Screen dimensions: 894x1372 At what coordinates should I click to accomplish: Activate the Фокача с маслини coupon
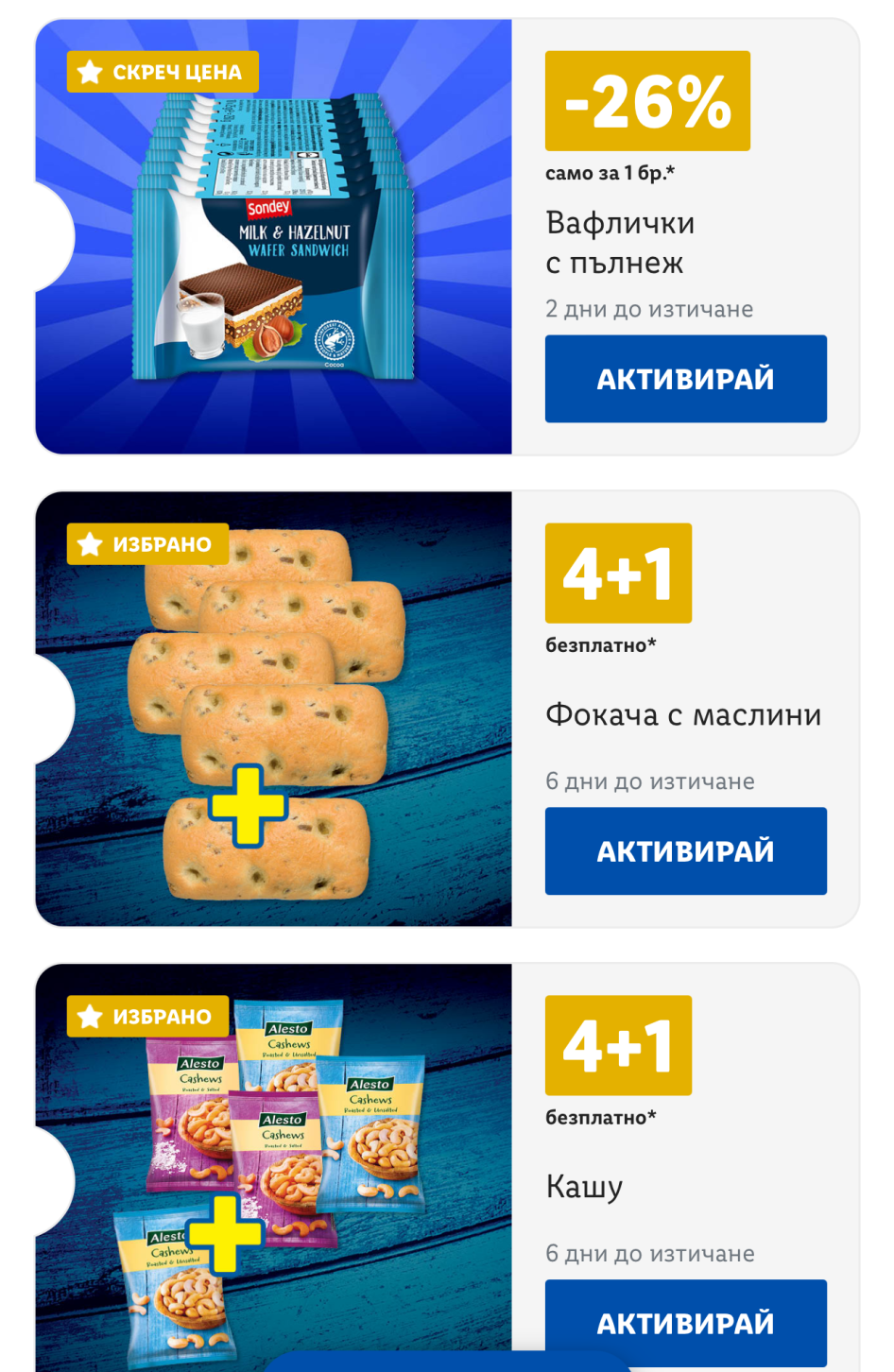click(685, 851)
